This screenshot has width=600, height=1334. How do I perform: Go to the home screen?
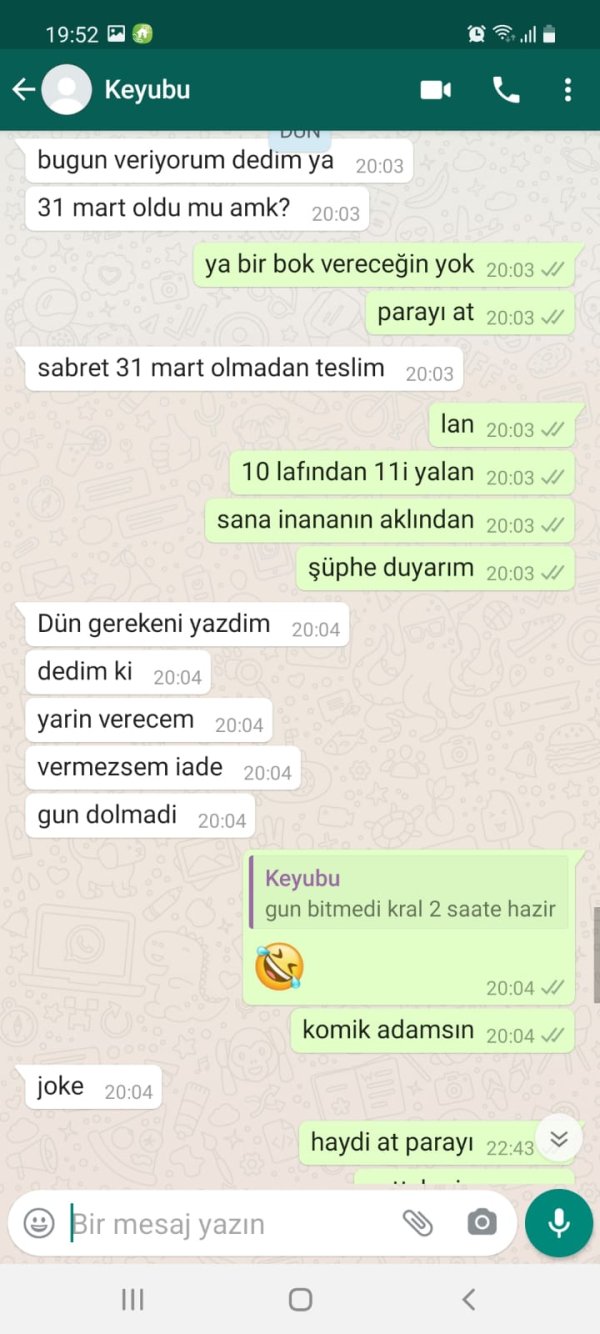pos(300,1299)
